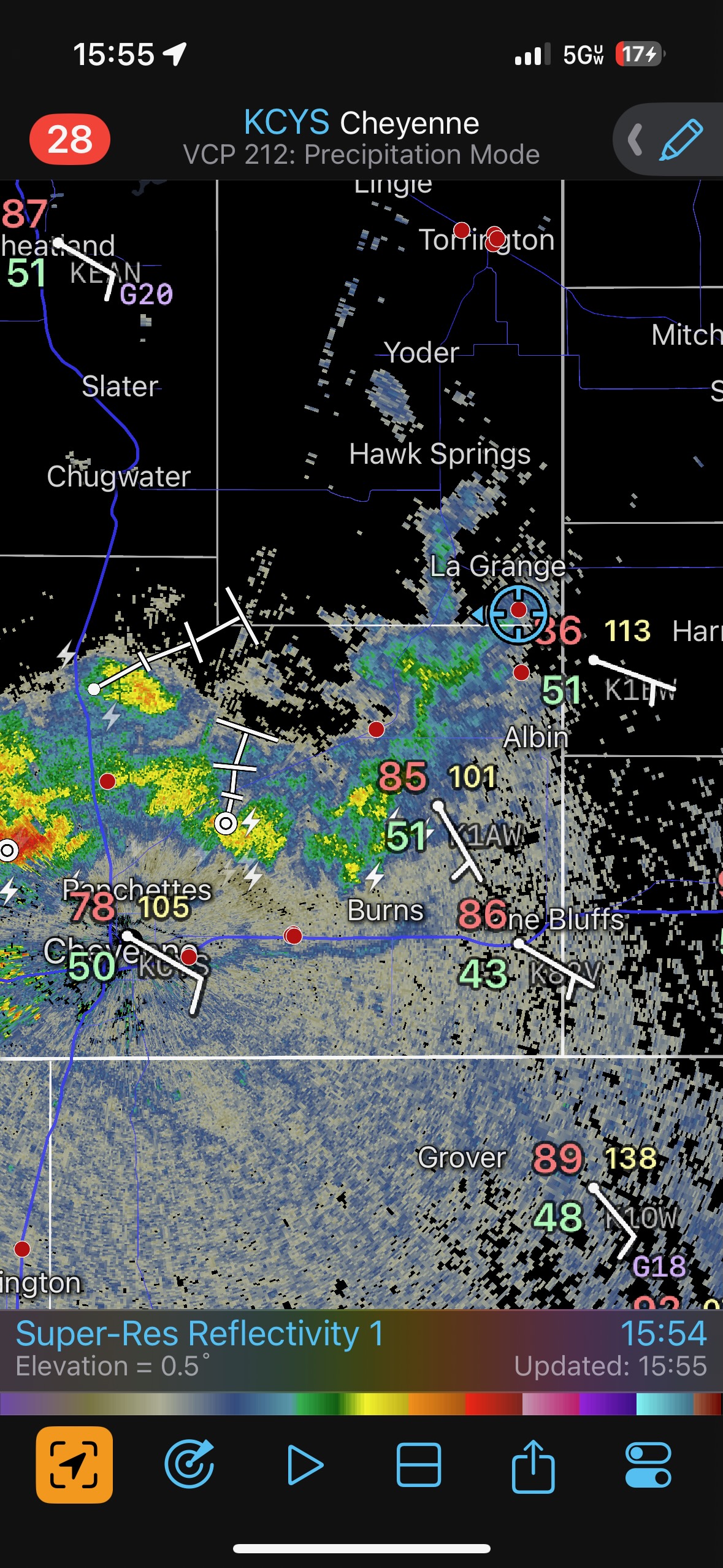Share the current radar image
The height and width of the screenshot is (1568, 723).
point(533,1464)
